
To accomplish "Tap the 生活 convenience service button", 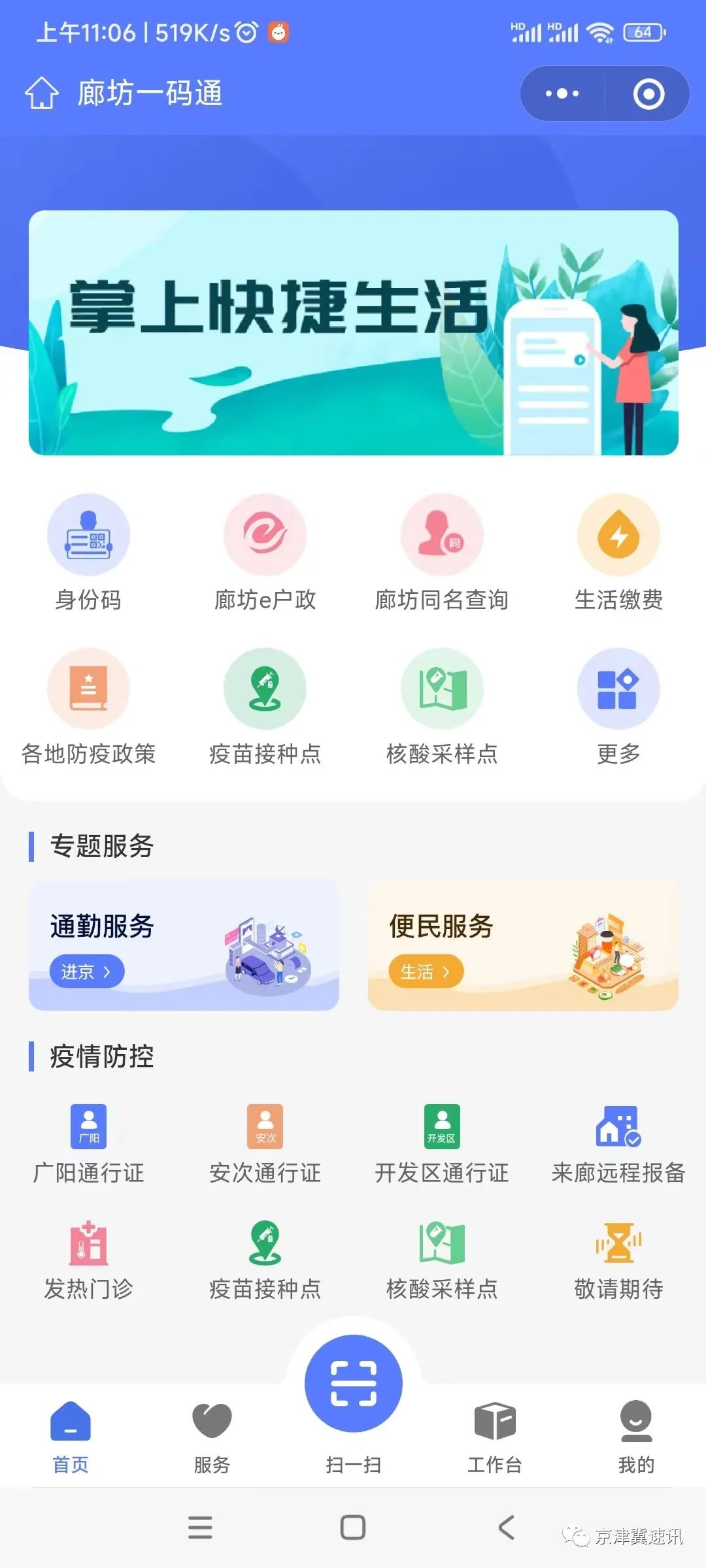I will [426, 972].
